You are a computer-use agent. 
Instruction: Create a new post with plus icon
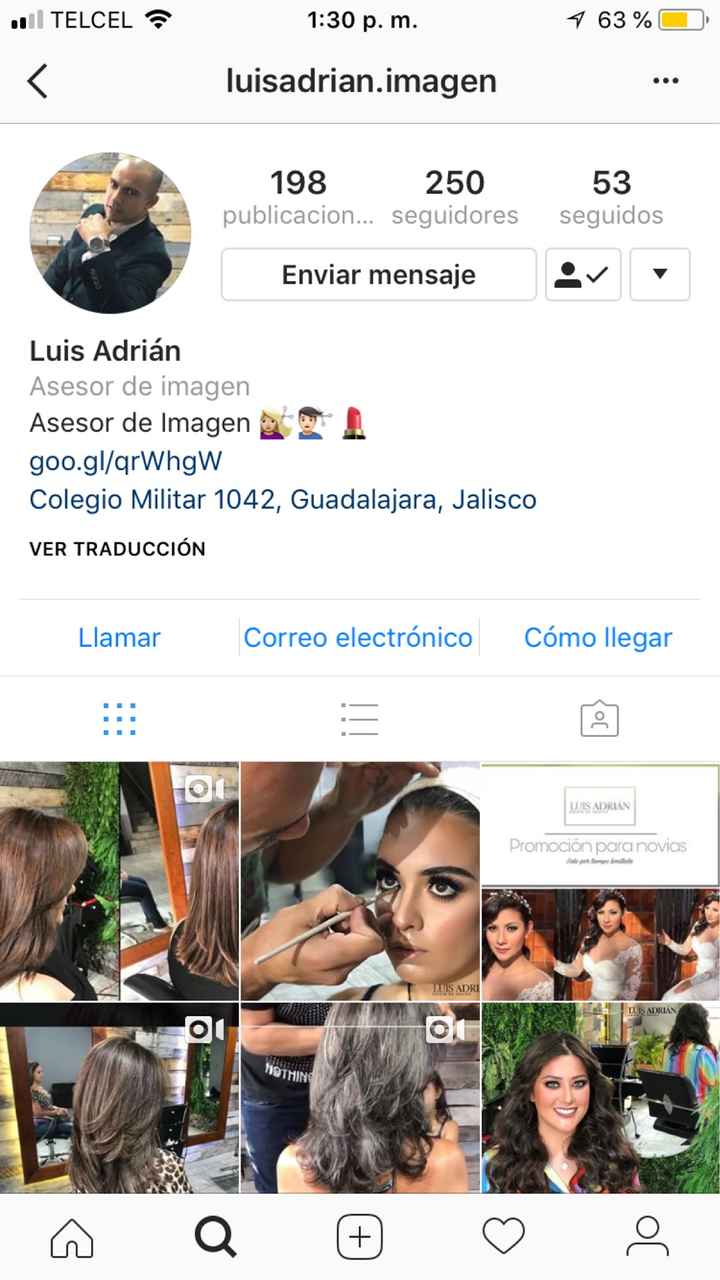pyautogui.click(x=359, y=1238)
